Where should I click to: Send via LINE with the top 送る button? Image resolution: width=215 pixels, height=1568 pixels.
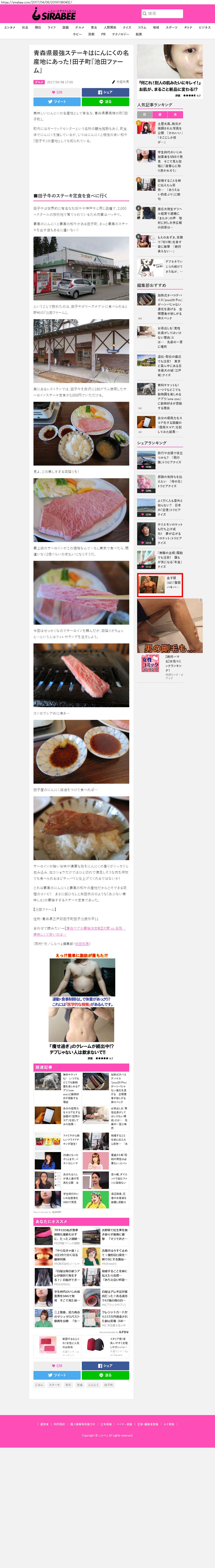pos(105,102)
